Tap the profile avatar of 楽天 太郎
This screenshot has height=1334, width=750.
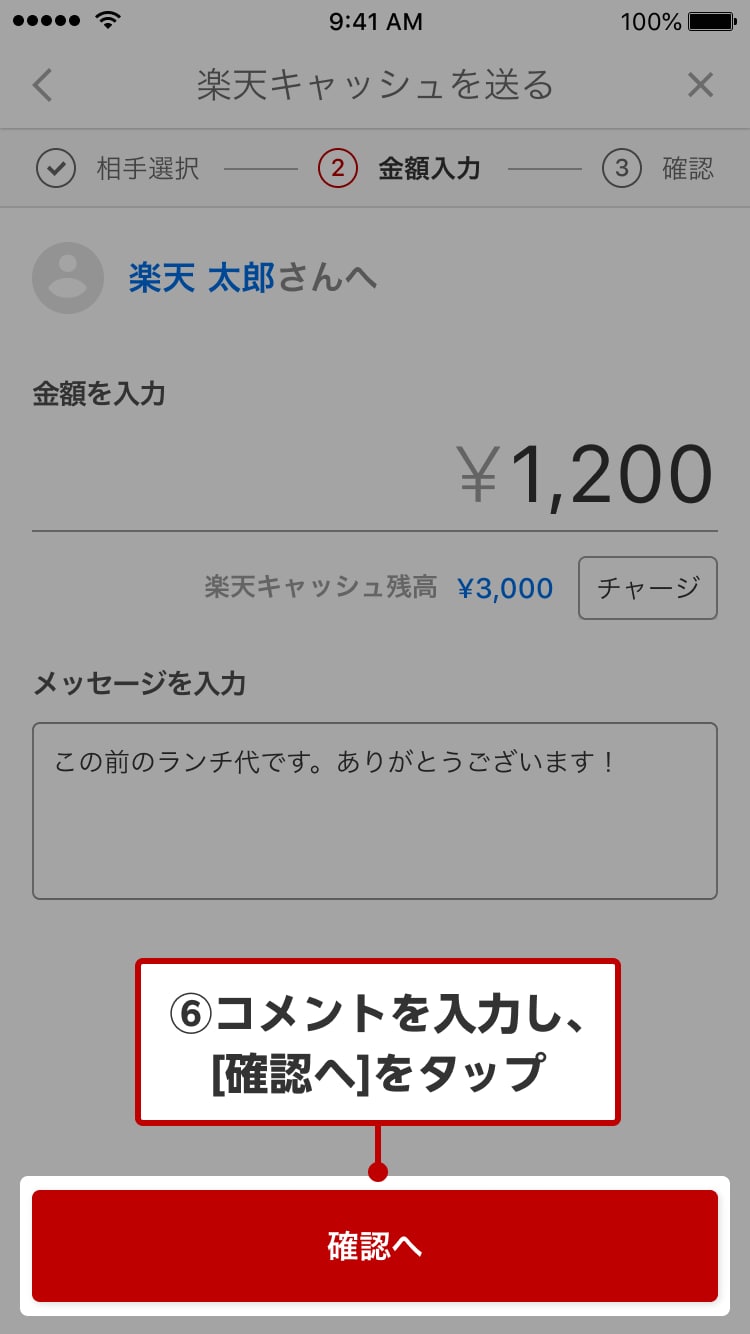tap(67, 278)
